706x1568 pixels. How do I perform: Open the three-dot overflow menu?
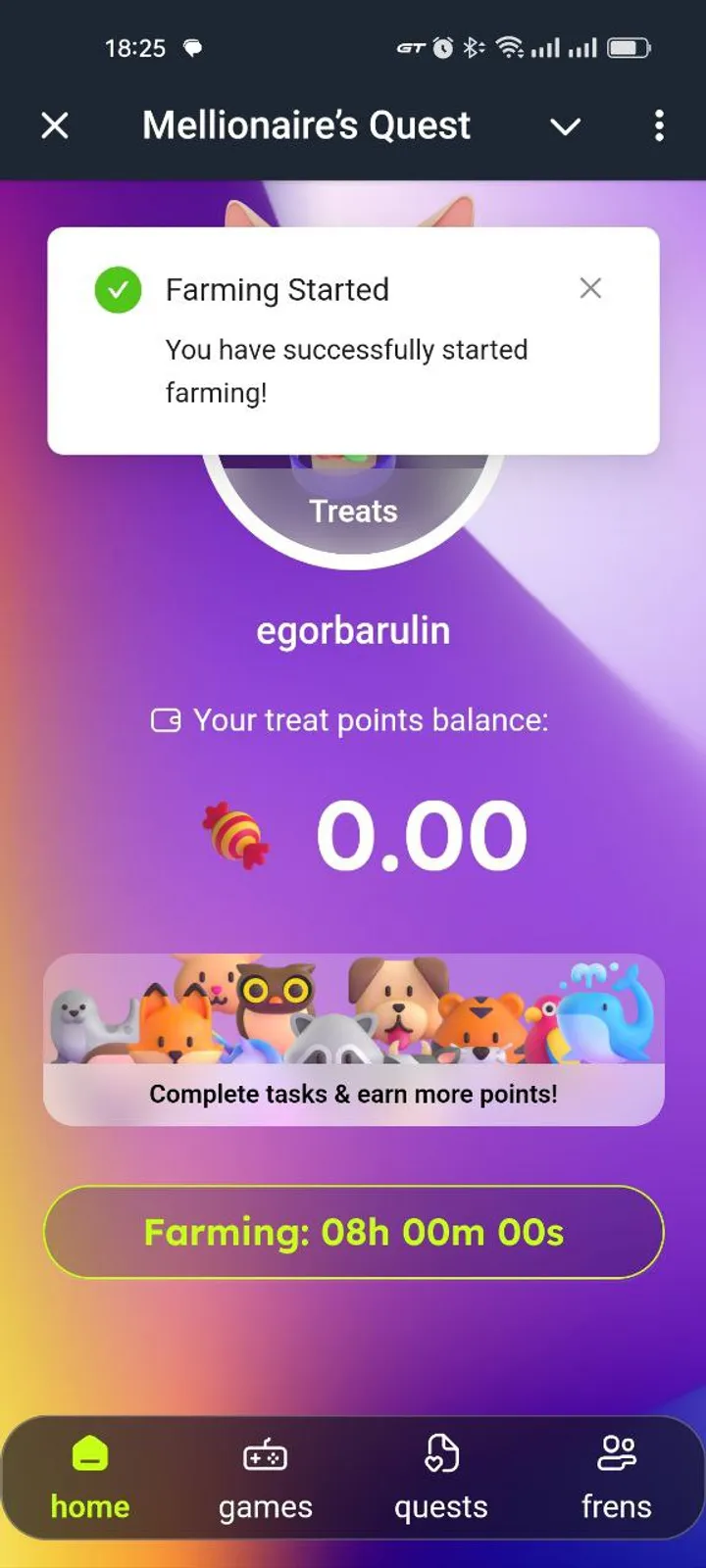tap(659, 125)
